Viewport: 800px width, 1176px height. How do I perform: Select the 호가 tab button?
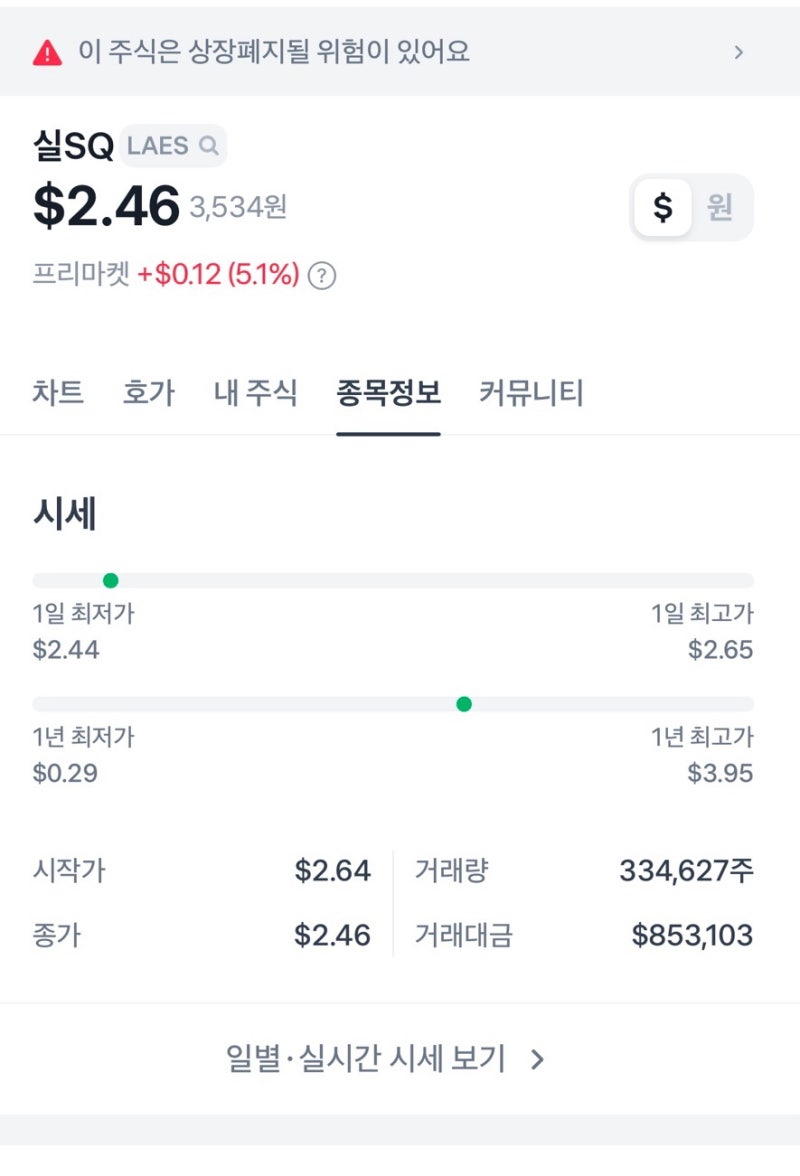148,393
